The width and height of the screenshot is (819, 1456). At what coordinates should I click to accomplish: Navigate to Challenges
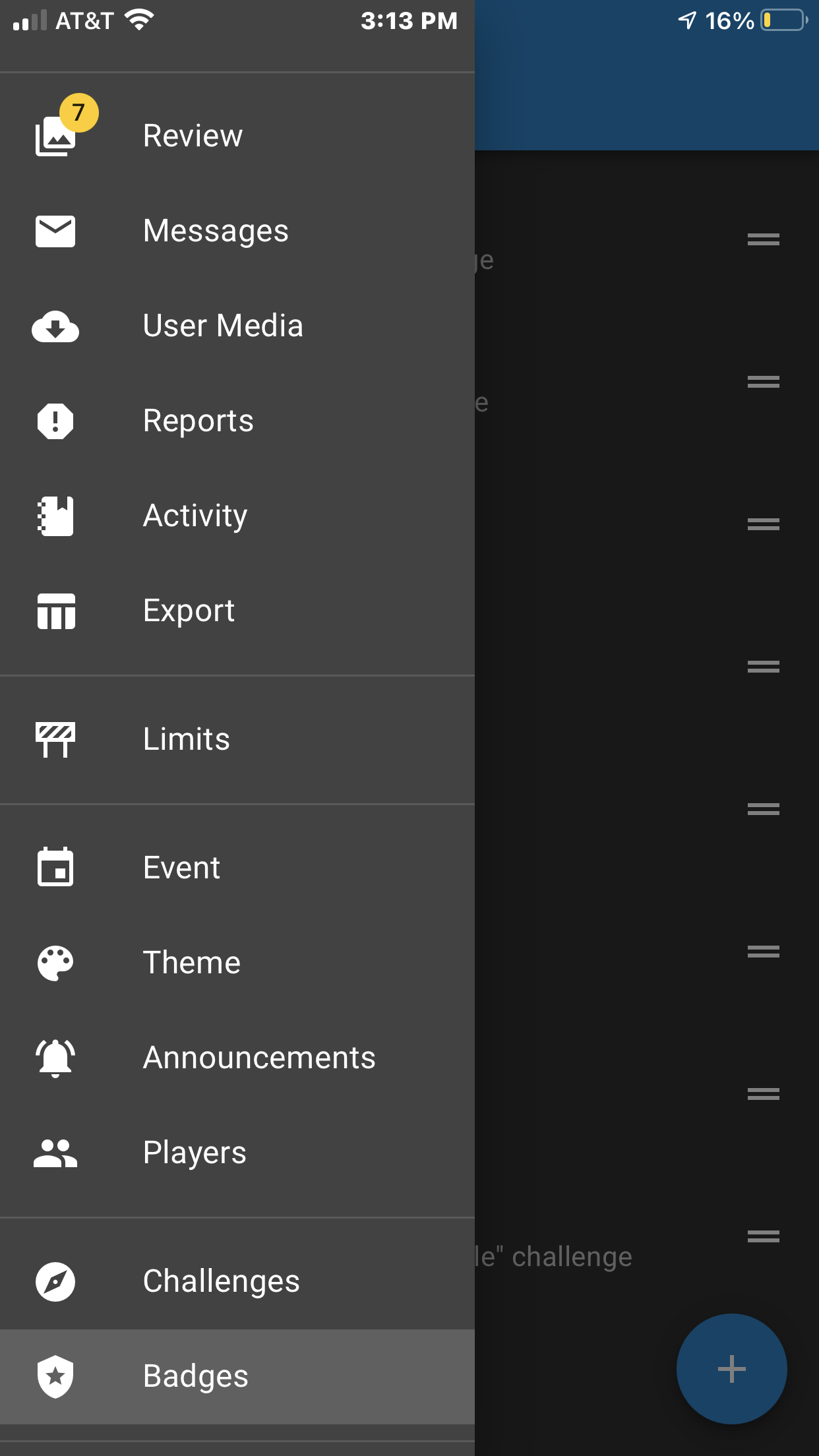(x=221, y=1281)
